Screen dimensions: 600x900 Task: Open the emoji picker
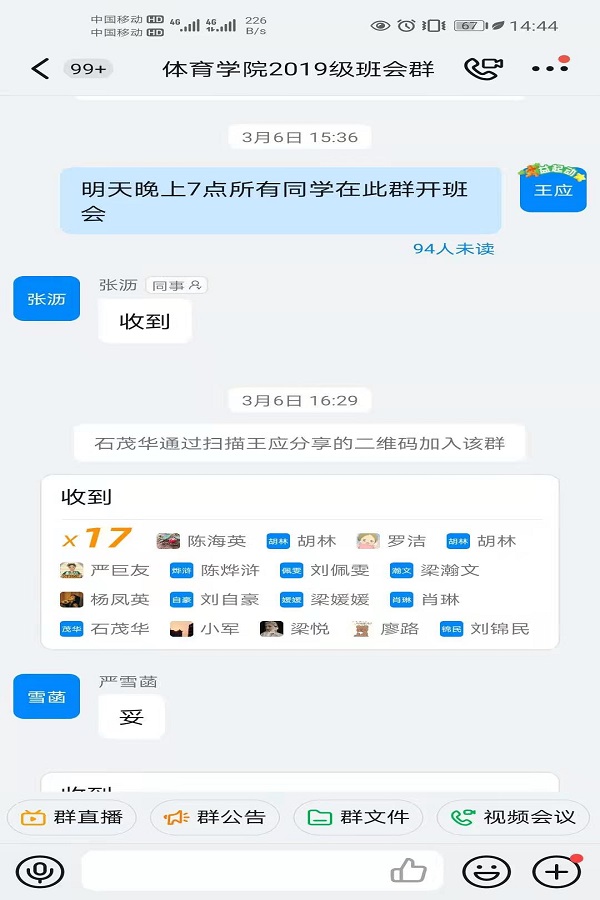487,871
